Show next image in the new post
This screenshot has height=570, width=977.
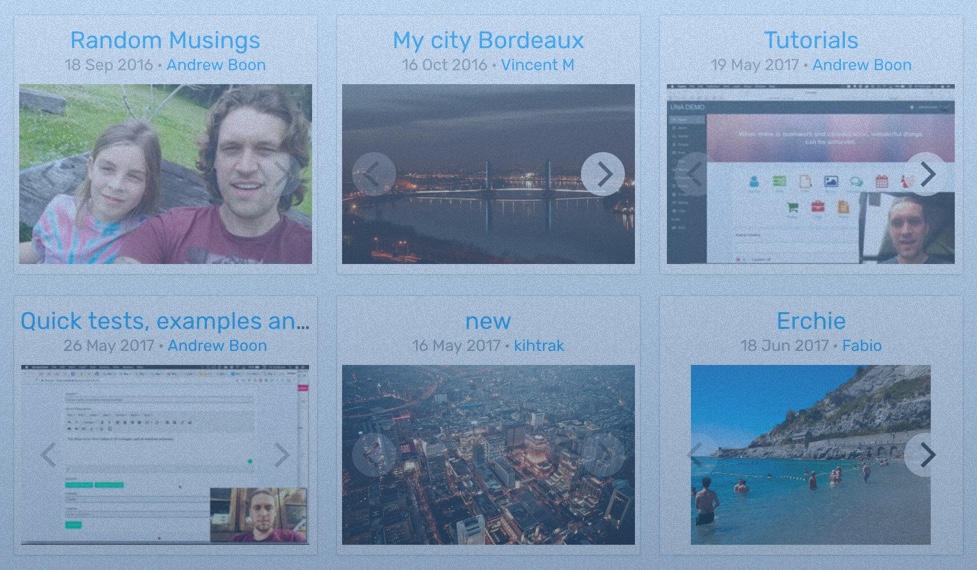click(x=603, y=454)
